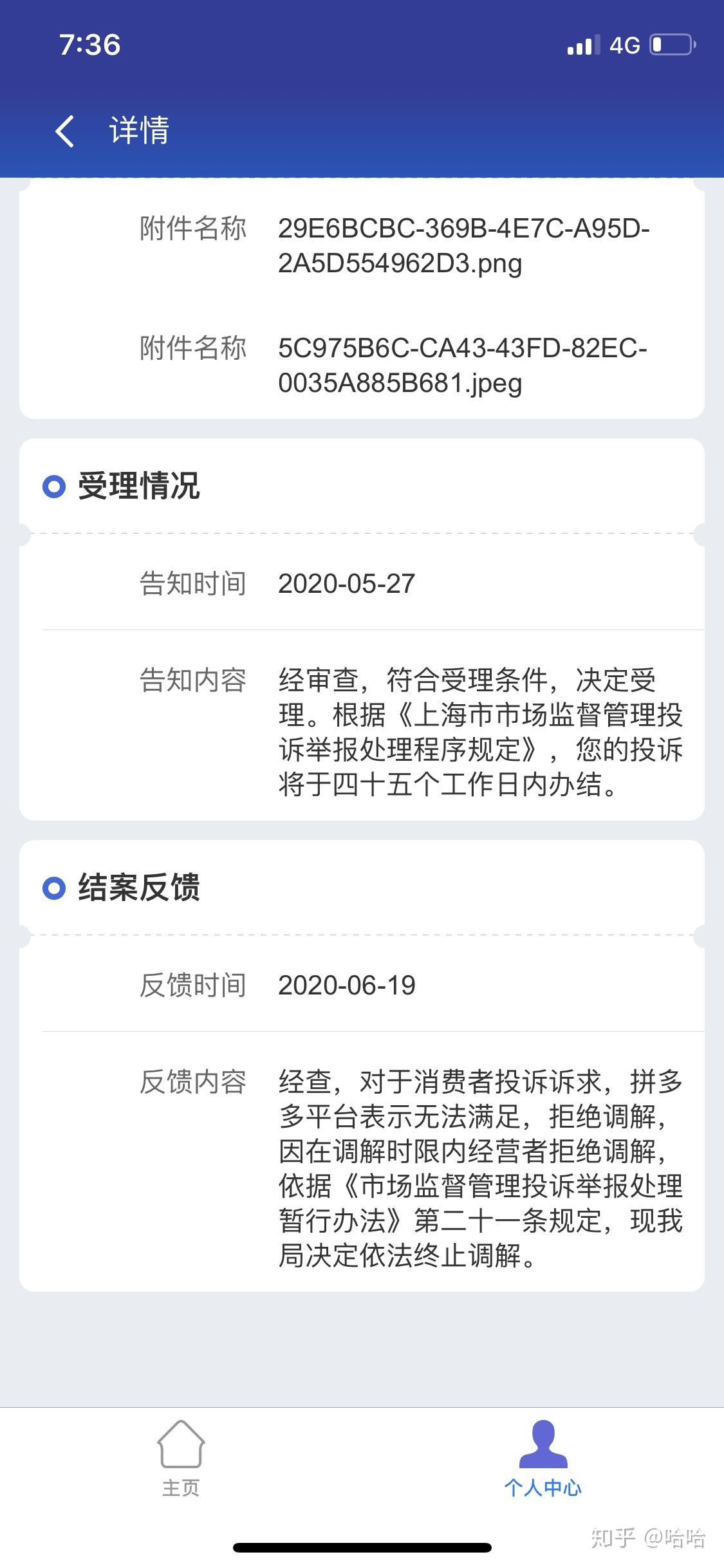Go back from the 详情 page
The width and height of the screenshot is (724, 1568).
point(64,131)
